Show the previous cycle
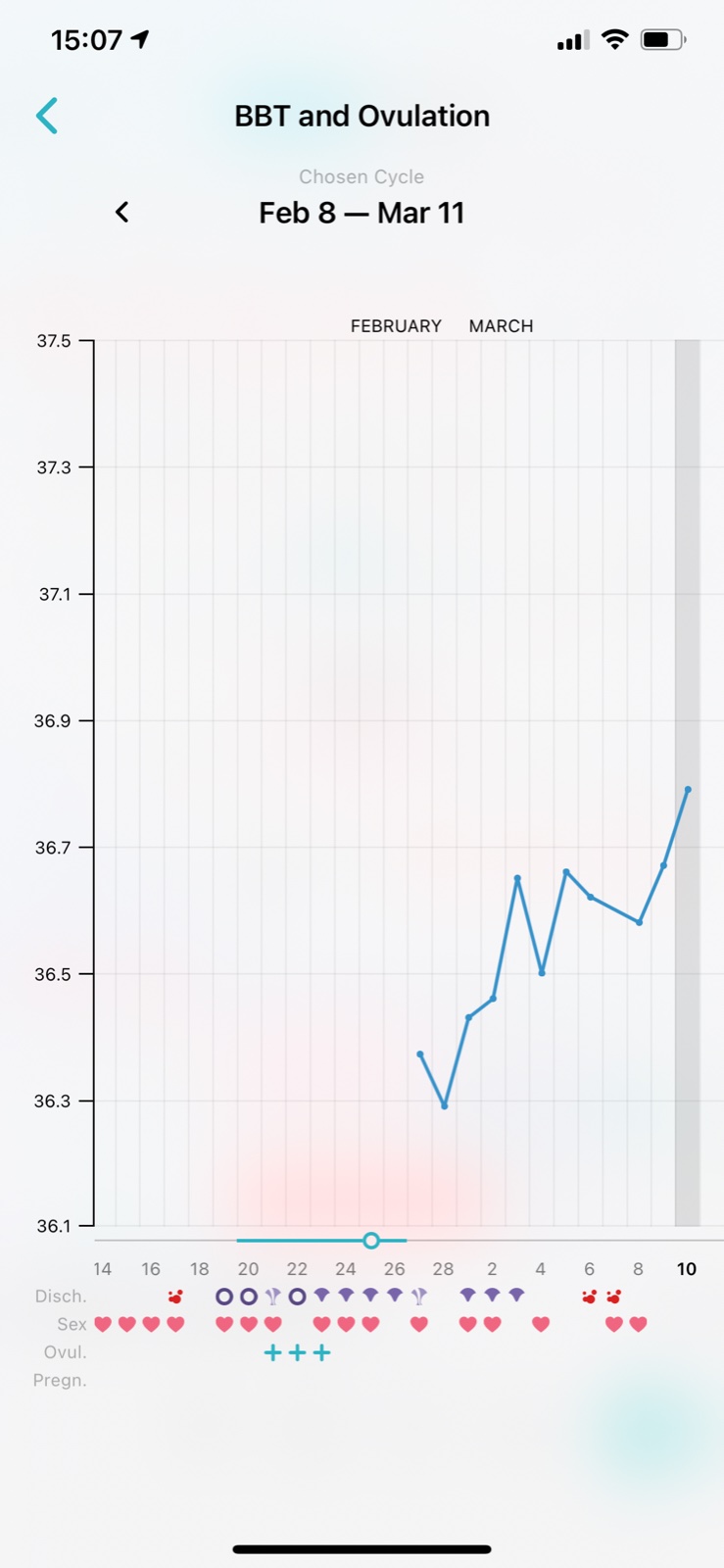Image resolution: width=724 pixels, height=1568 pixels. [x=122, y=212]
